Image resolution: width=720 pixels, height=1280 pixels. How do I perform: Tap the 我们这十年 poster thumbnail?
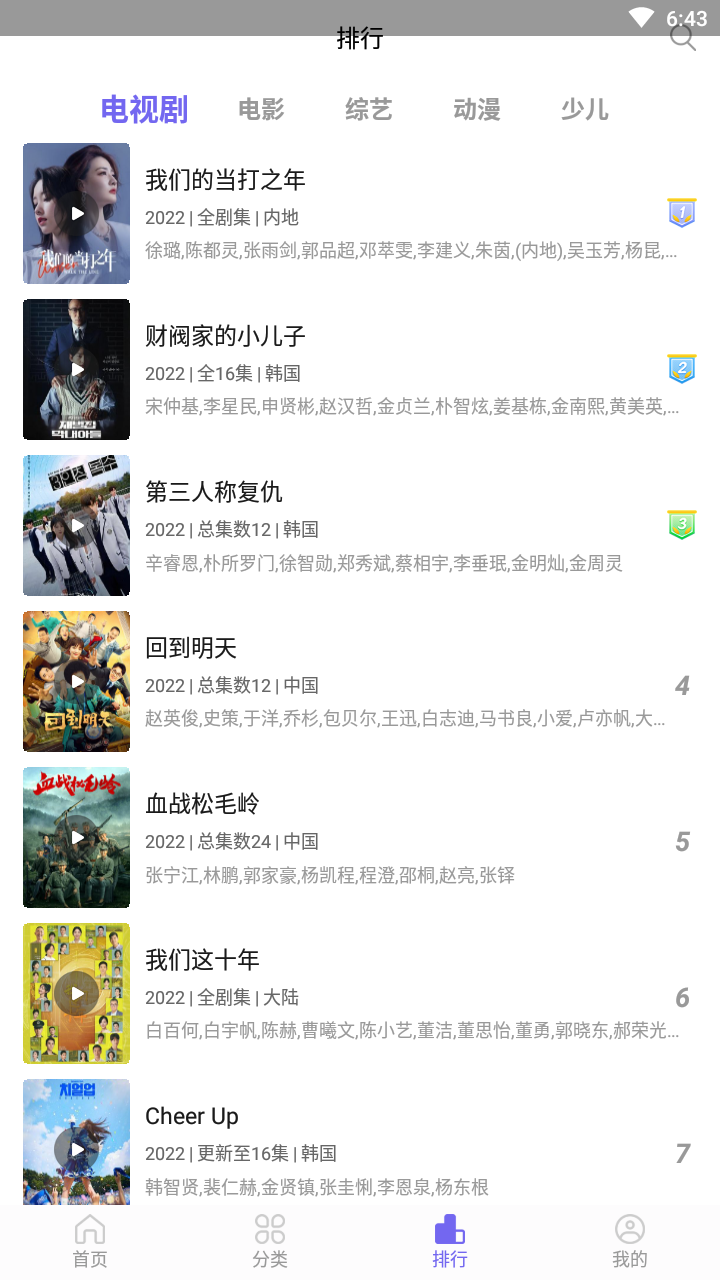click(x=76, y=993)
